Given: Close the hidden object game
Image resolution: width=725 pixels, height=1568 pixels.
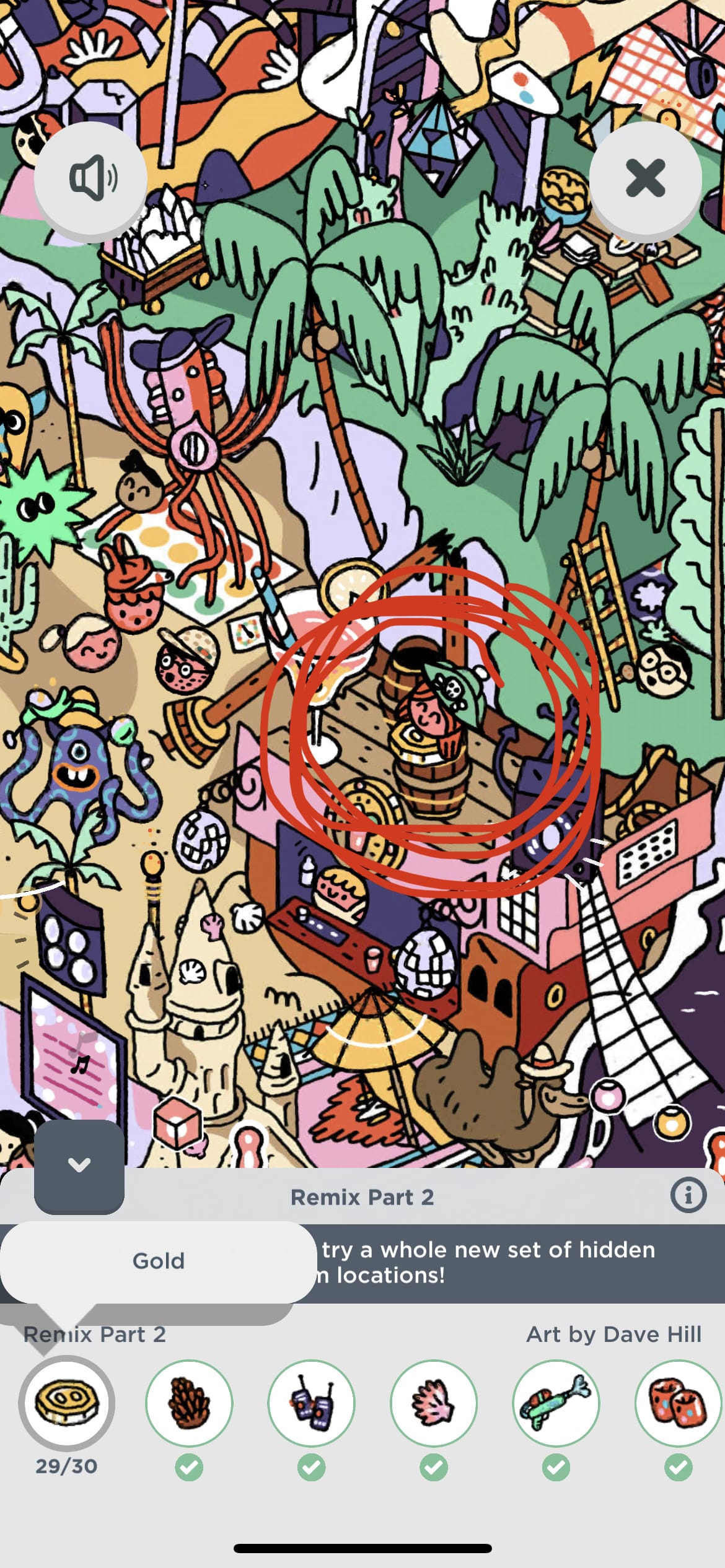Looking at the screenshot, I should point(645,178).
